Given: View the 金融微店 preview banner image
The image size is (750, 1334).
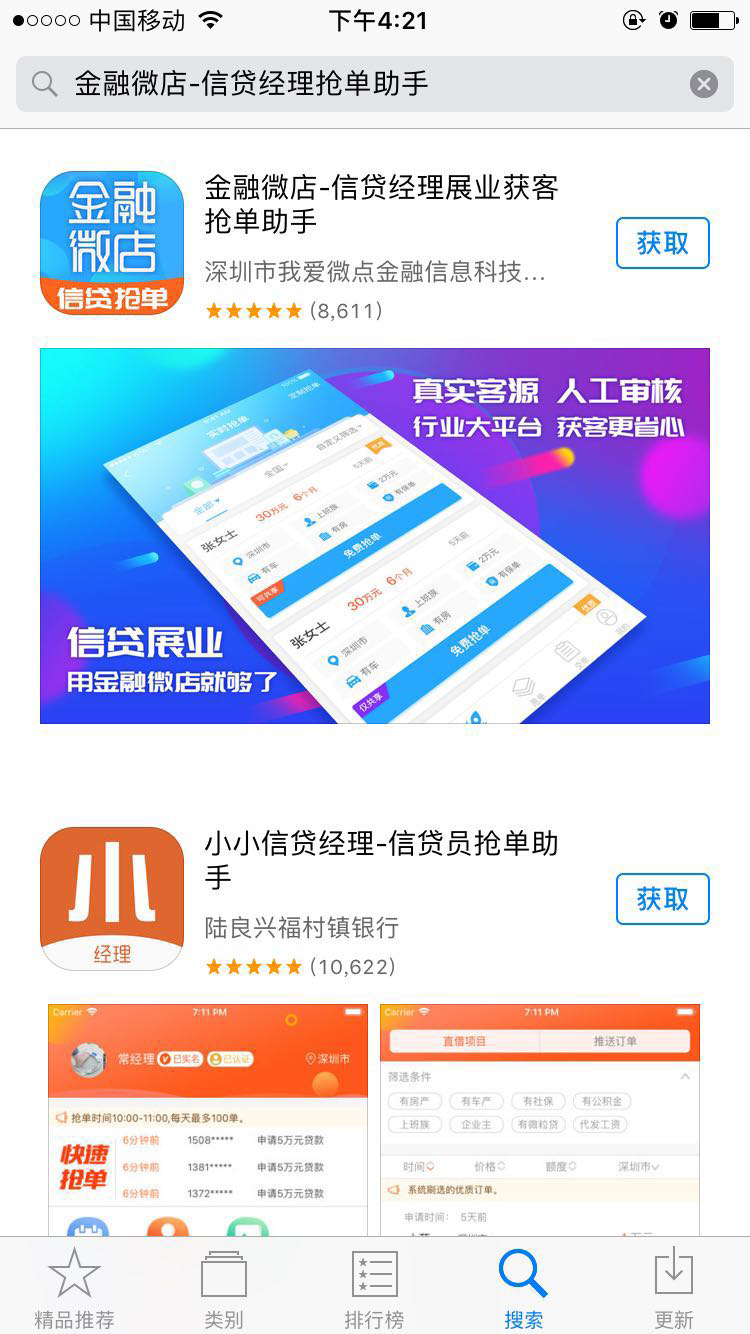Looking at the screenshot, I should pyautogui.click(x=375, y=535).
